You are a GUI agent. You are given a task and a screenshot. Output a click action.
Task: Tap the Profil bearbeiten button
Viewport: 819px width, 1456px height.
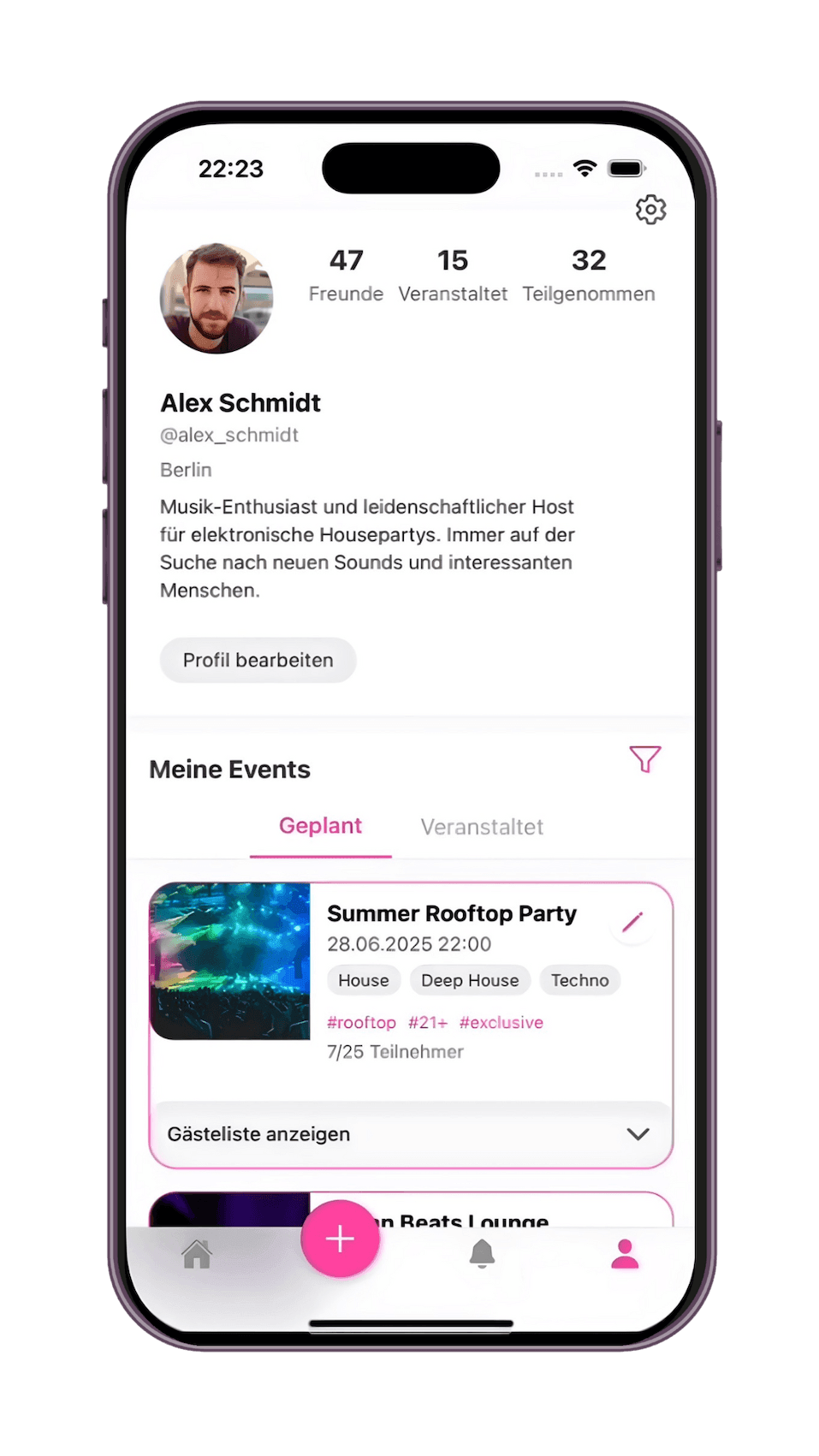pos(258,660)
